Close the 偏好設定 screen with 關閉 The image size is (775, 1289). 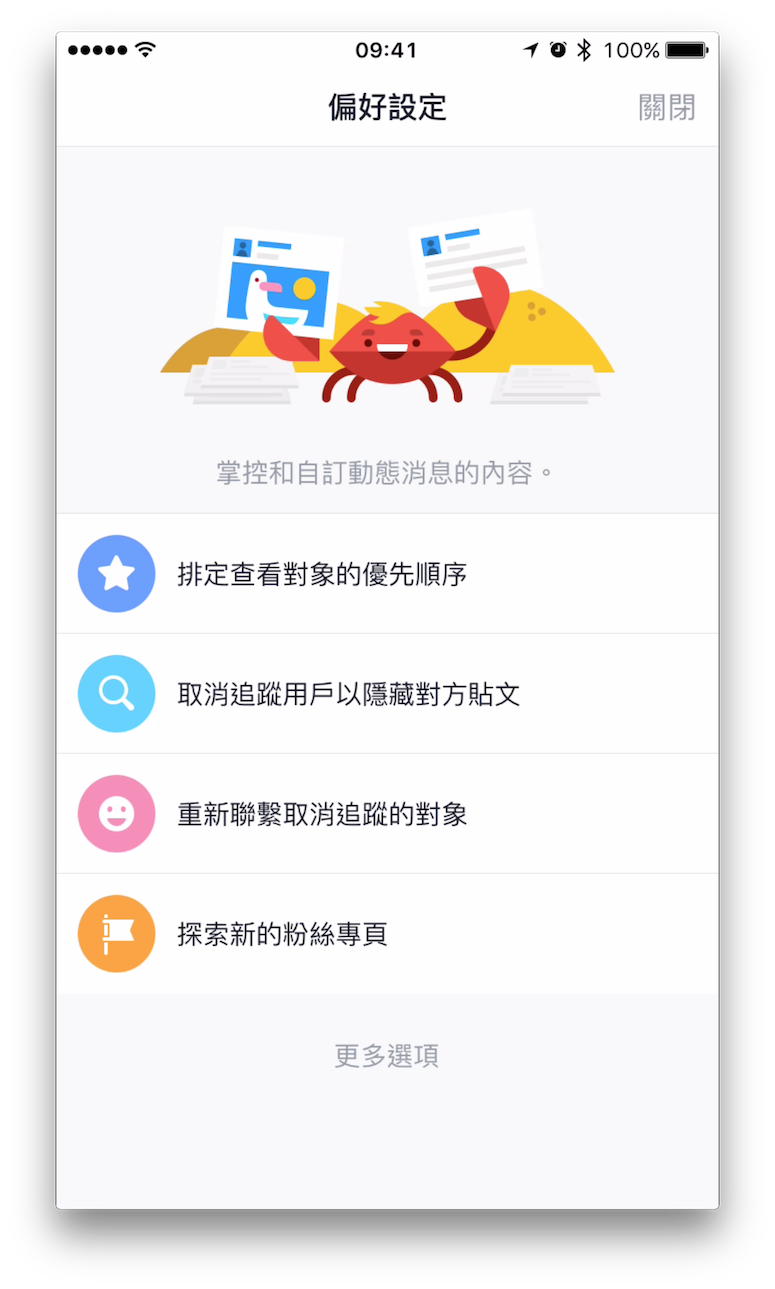[x=666, y=107]
